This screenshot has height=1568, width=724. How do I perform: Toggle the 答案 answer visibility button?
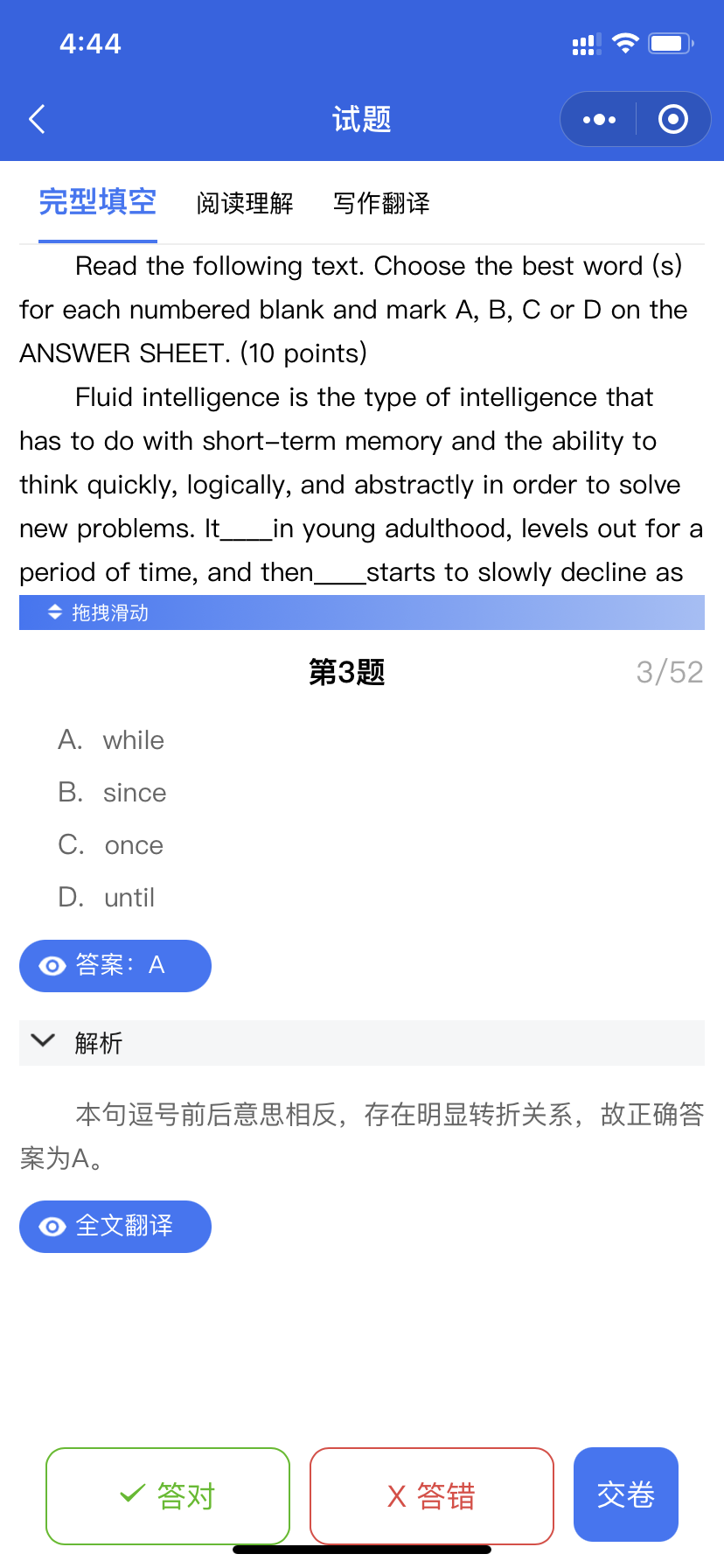[115, 965]
